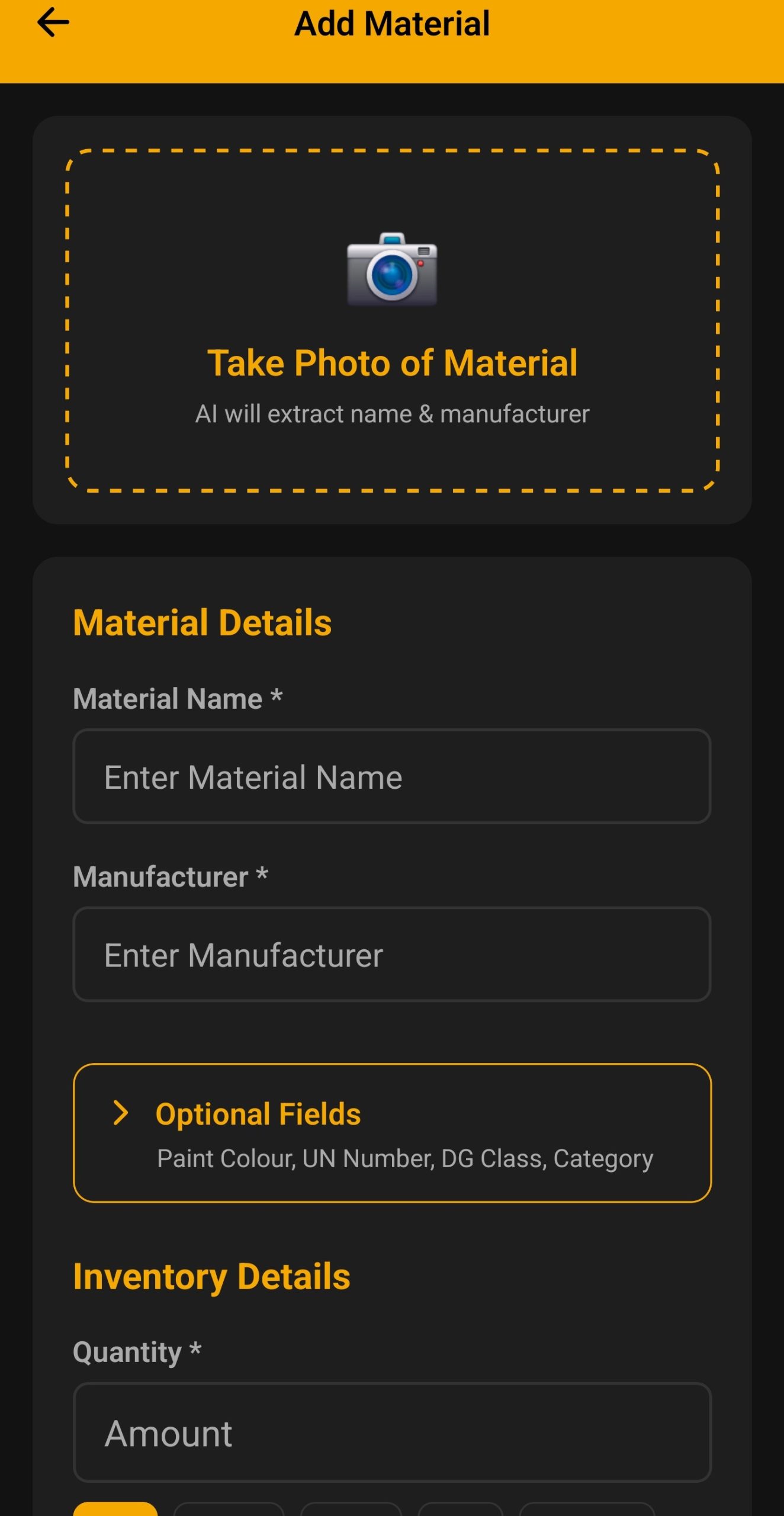Click the chevron beside Optional Fields
Viewport: 784px width, 1516px height.
pos(121,1113)
